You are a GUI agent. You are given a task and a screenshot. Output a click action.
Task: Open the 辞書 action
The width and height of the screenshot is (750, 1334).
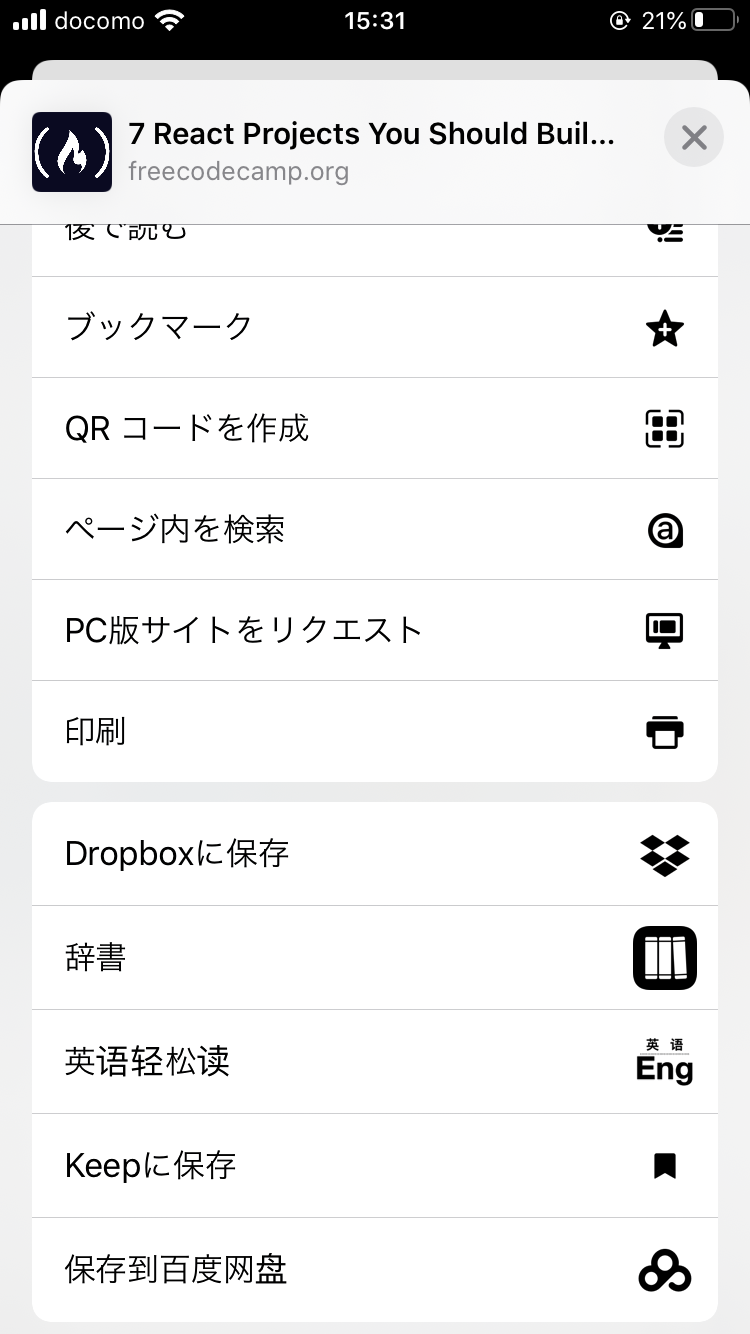point(375,958)
